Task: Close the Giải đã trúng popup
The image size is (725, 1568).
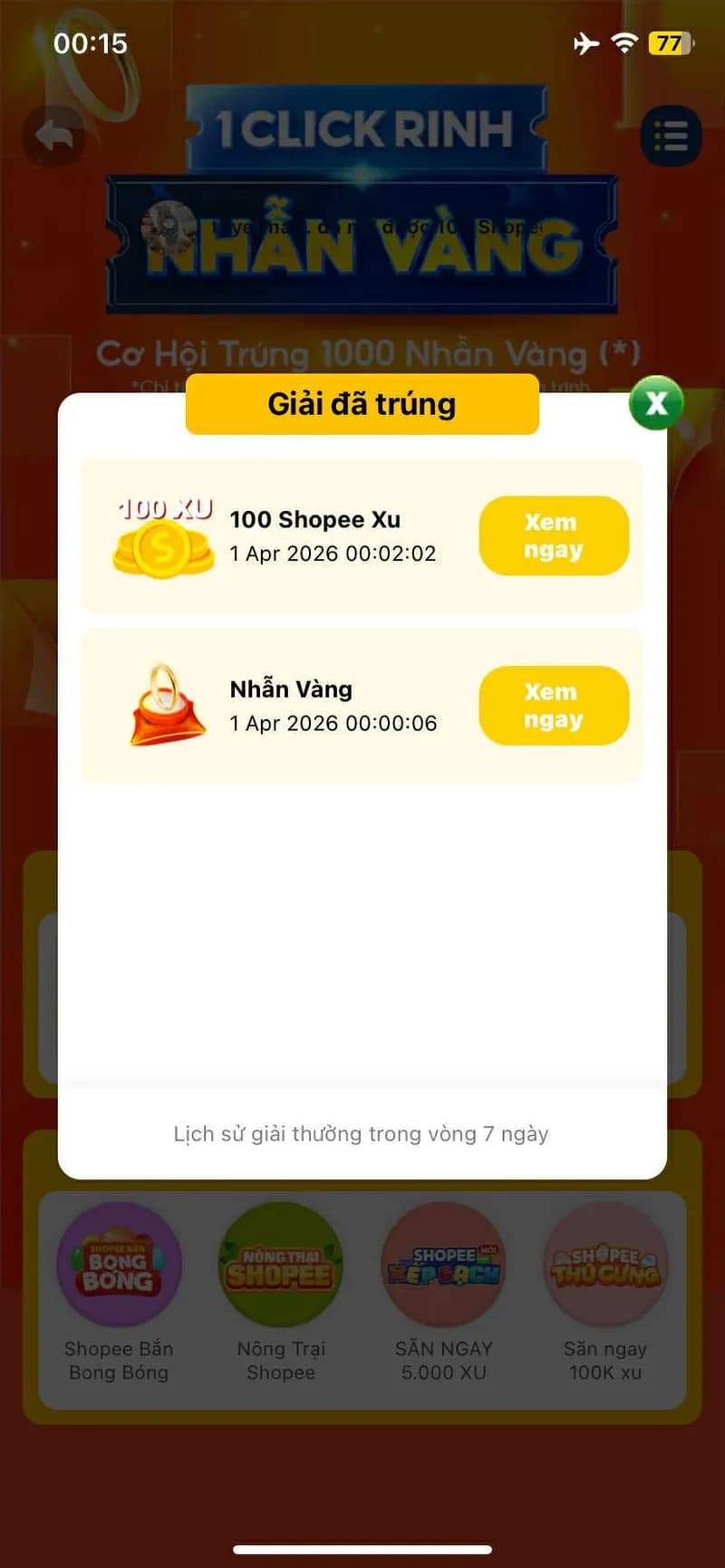Action: point(656,403)
